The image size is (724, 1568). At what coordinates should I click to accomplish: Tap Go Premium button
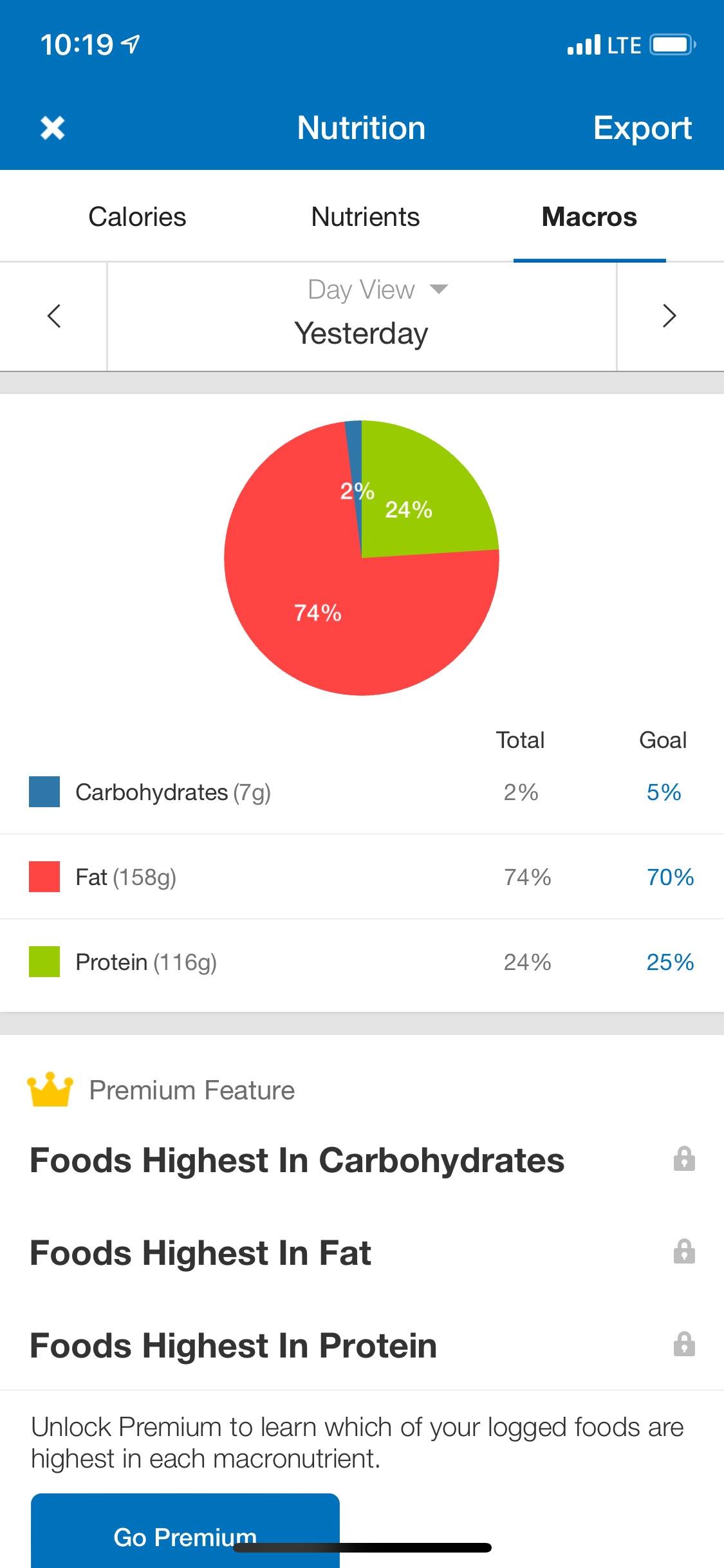tap(185, 1531)
